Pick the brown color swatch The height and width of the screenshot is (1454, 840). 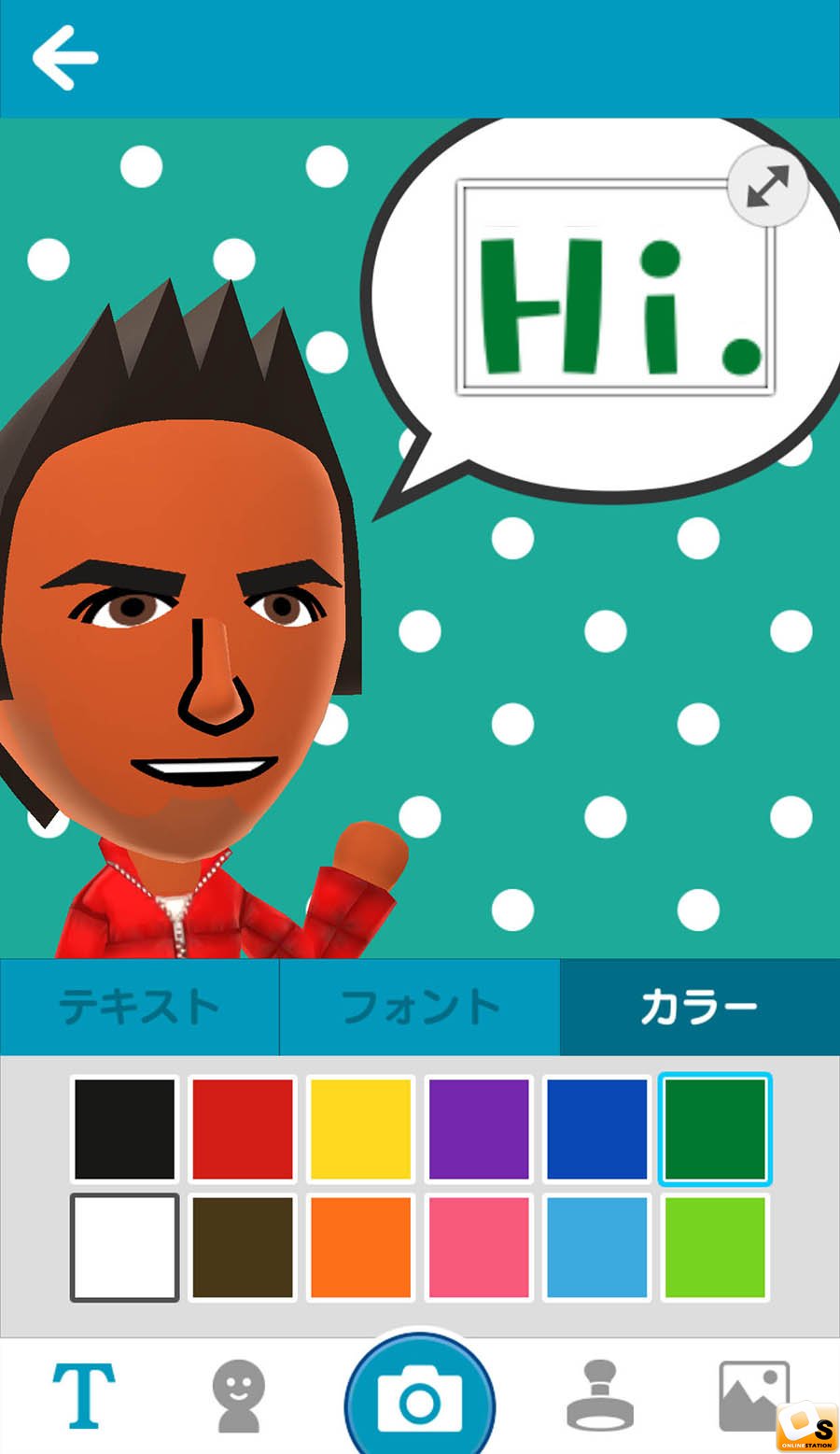click(243, 1247)
